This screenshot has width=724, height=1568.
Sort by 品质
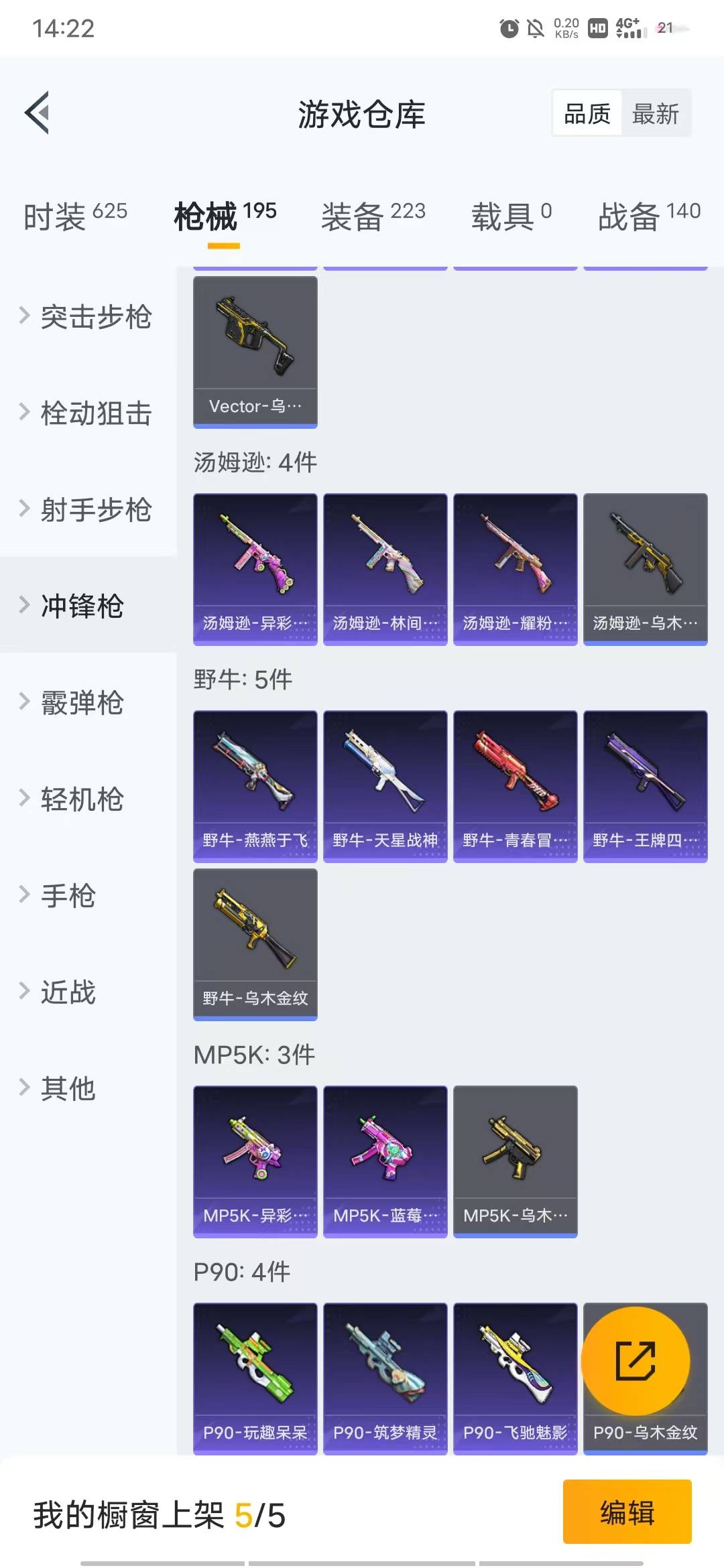pos(587,113)
